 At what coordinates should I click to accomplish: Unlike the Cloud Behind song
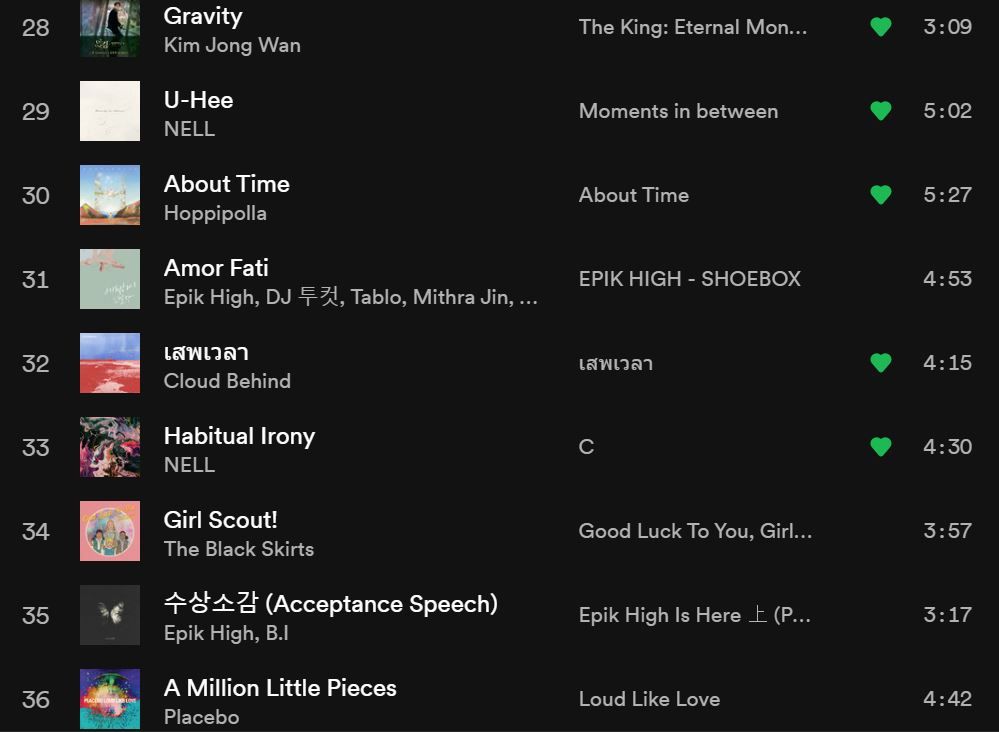(x=880, y=363)
